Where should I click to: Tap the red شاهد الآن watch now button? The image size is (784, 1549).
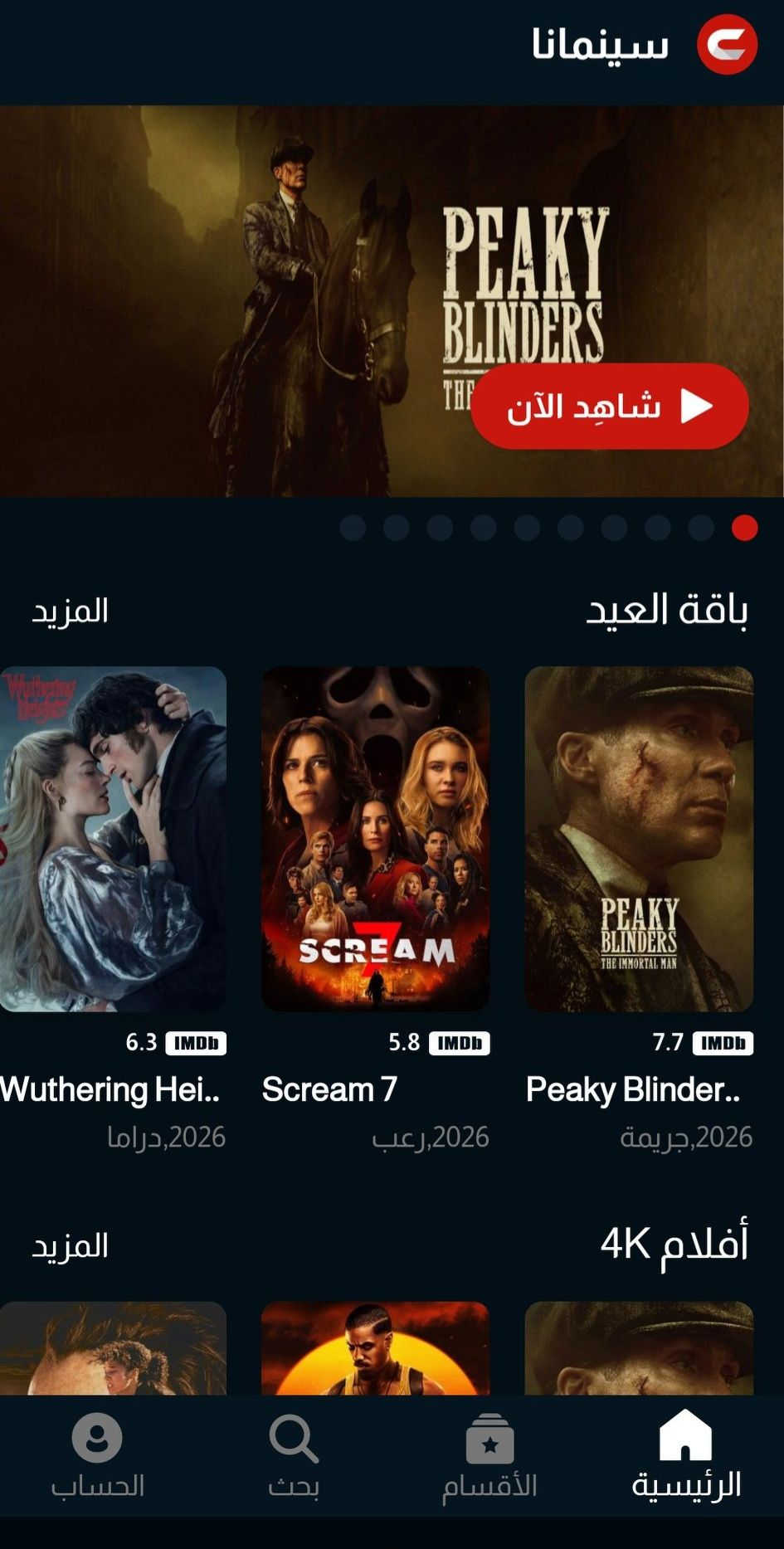(x=610, y=407)
